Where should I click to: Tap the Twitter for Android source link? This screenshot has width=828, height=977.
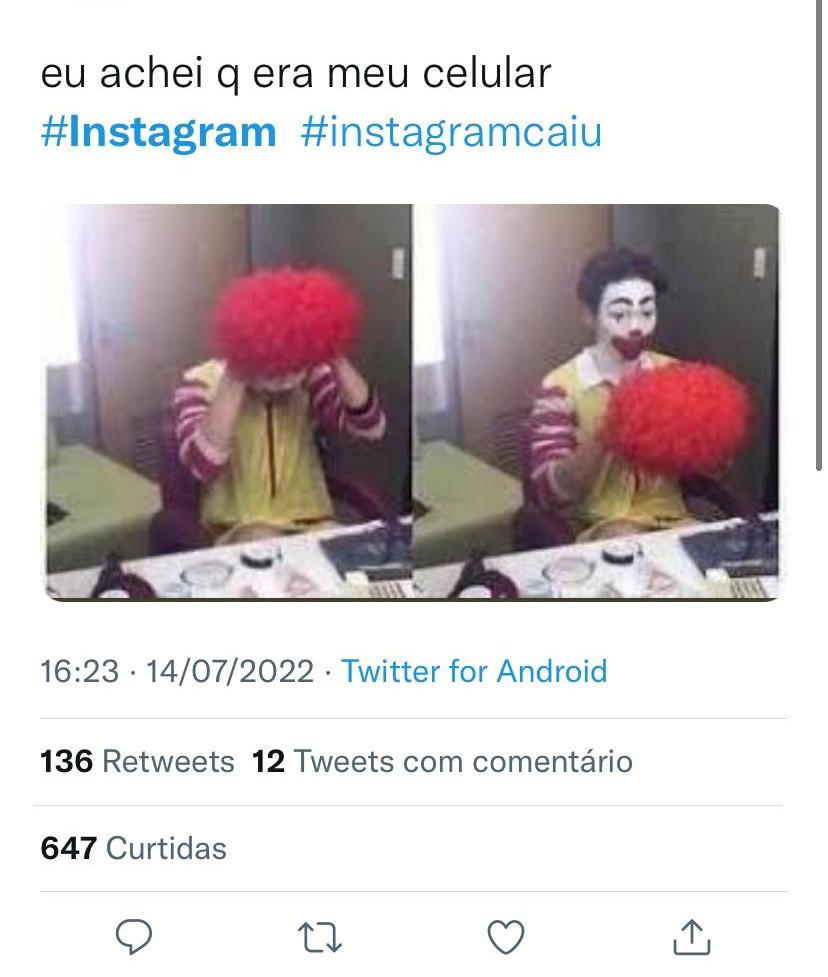pyautogui.click(x=474, y=670)
